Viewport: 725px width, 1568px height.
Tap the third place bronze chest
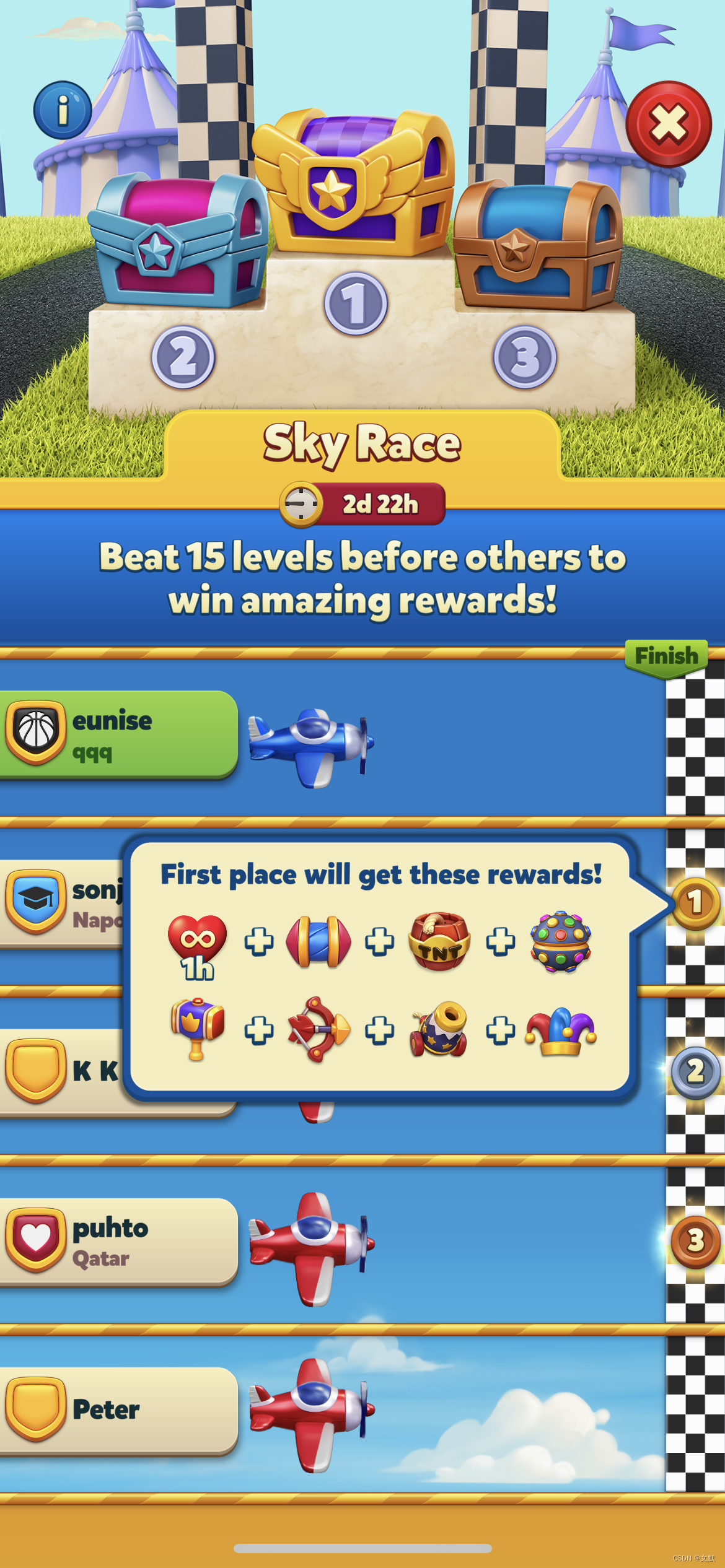(x=537, y=244)
